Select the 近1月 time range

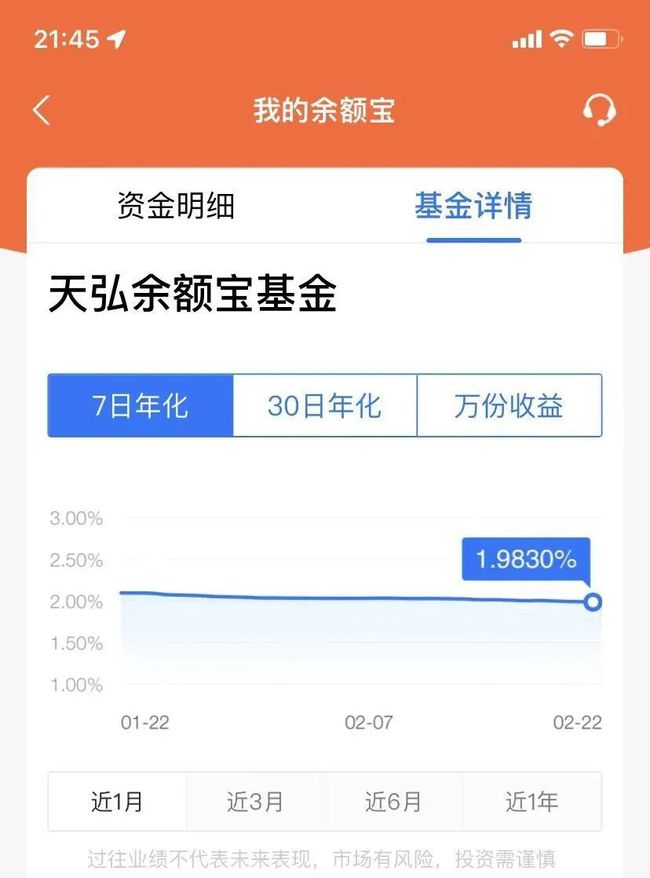[117, 801]
